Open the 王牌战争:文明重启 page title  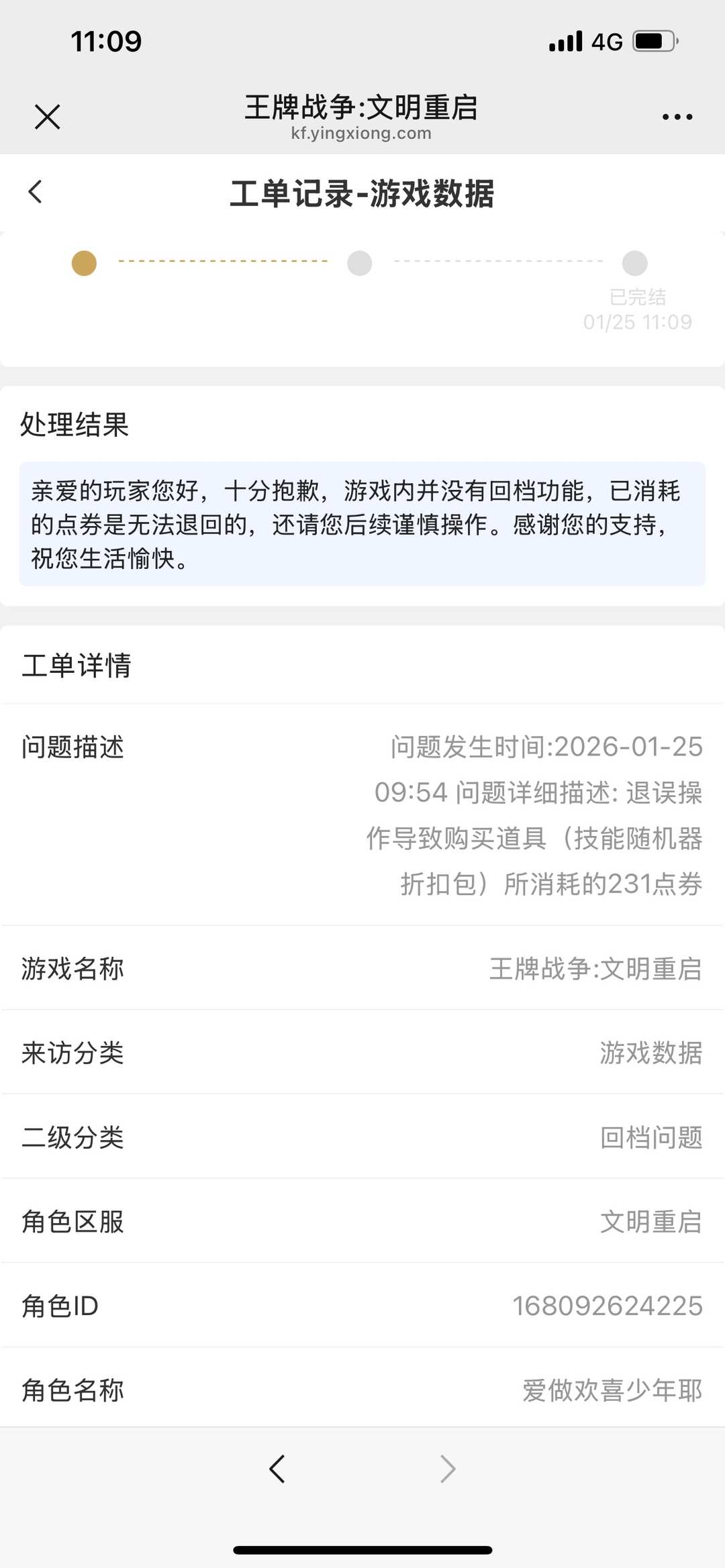coord(362,107)
